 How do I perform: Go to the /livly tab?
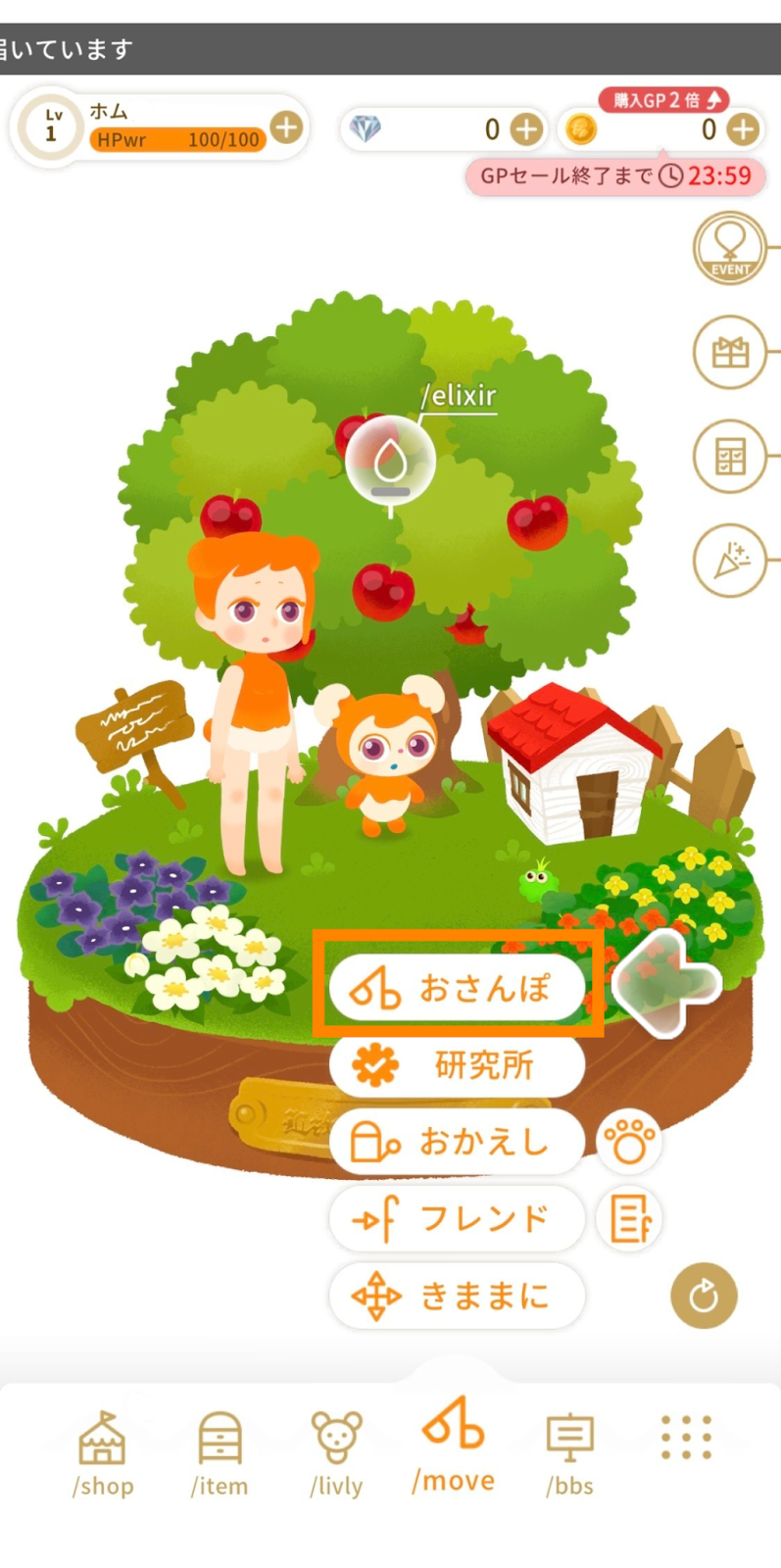point(336,1455)
